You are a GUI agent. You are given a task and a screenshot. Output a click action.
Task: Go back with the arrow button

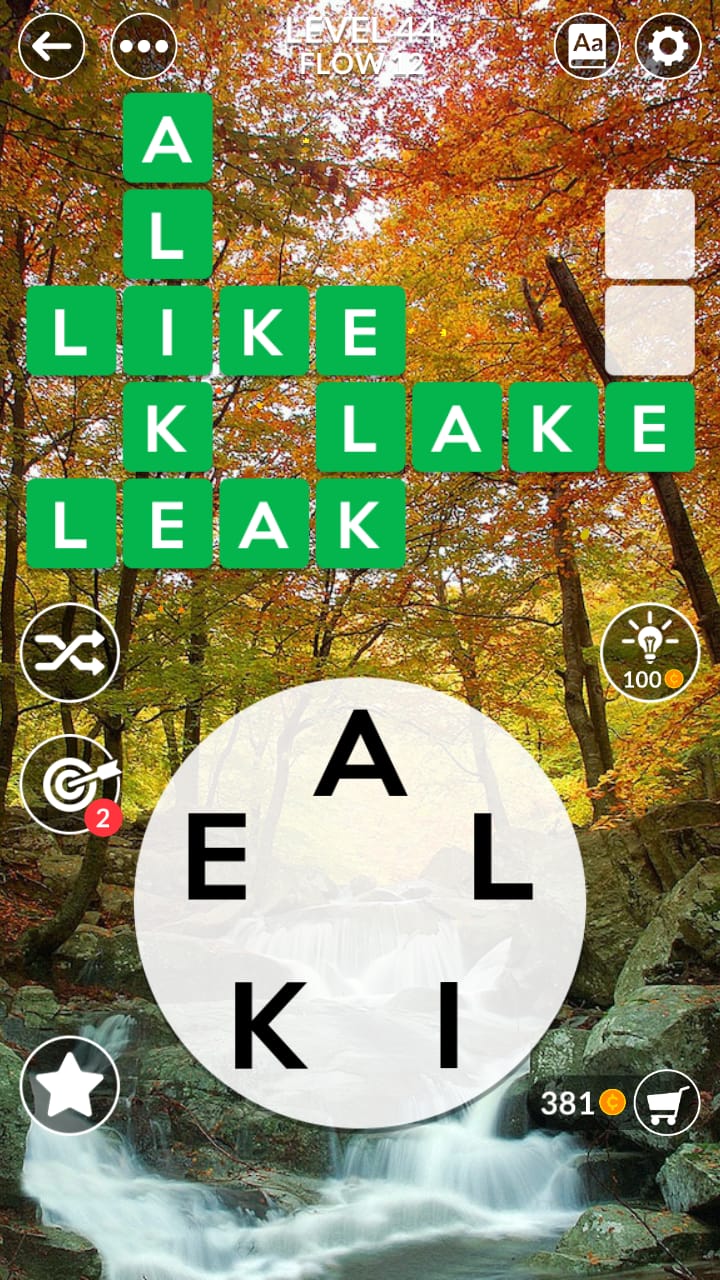[52, 46]
